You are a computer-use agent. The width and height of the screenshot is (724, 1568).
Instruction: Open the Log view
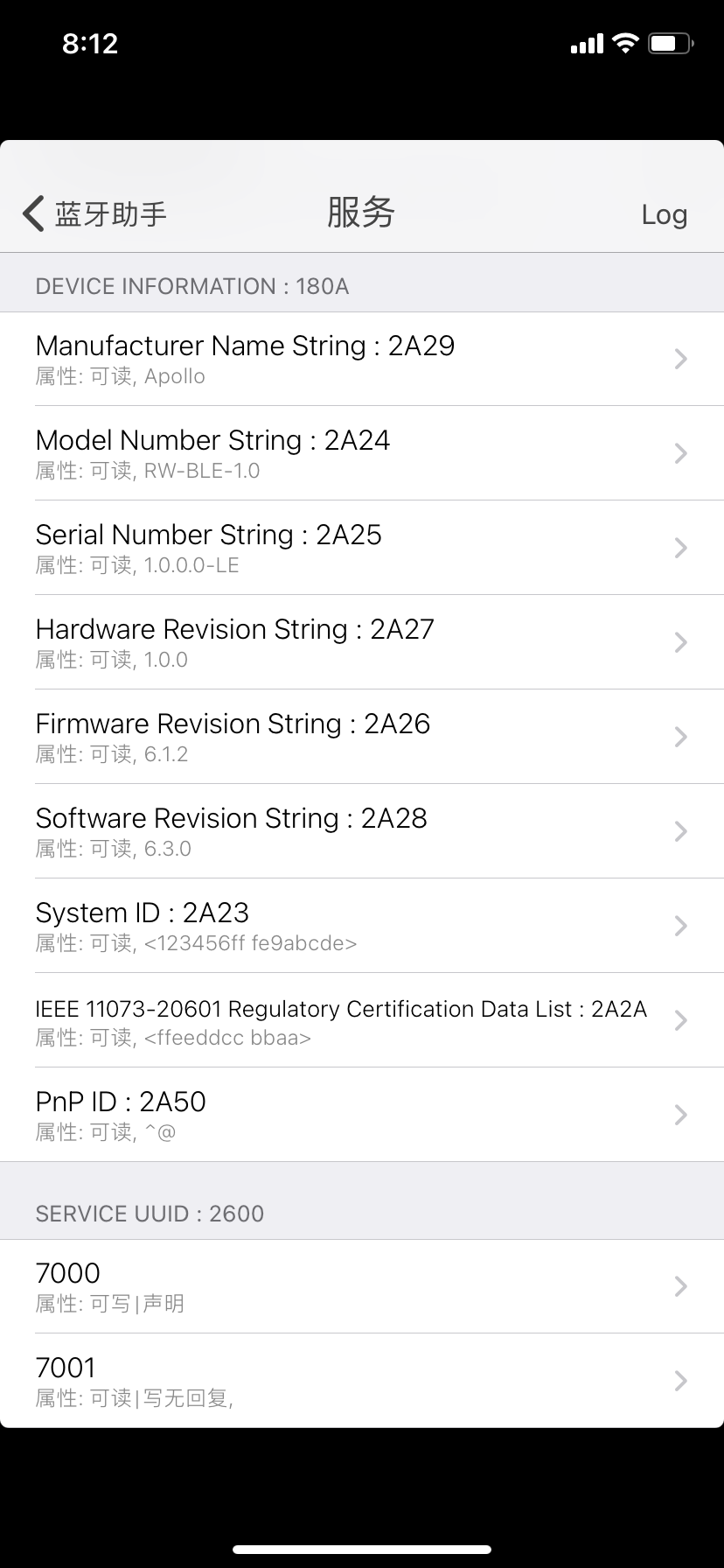click(x=664, y=214)
